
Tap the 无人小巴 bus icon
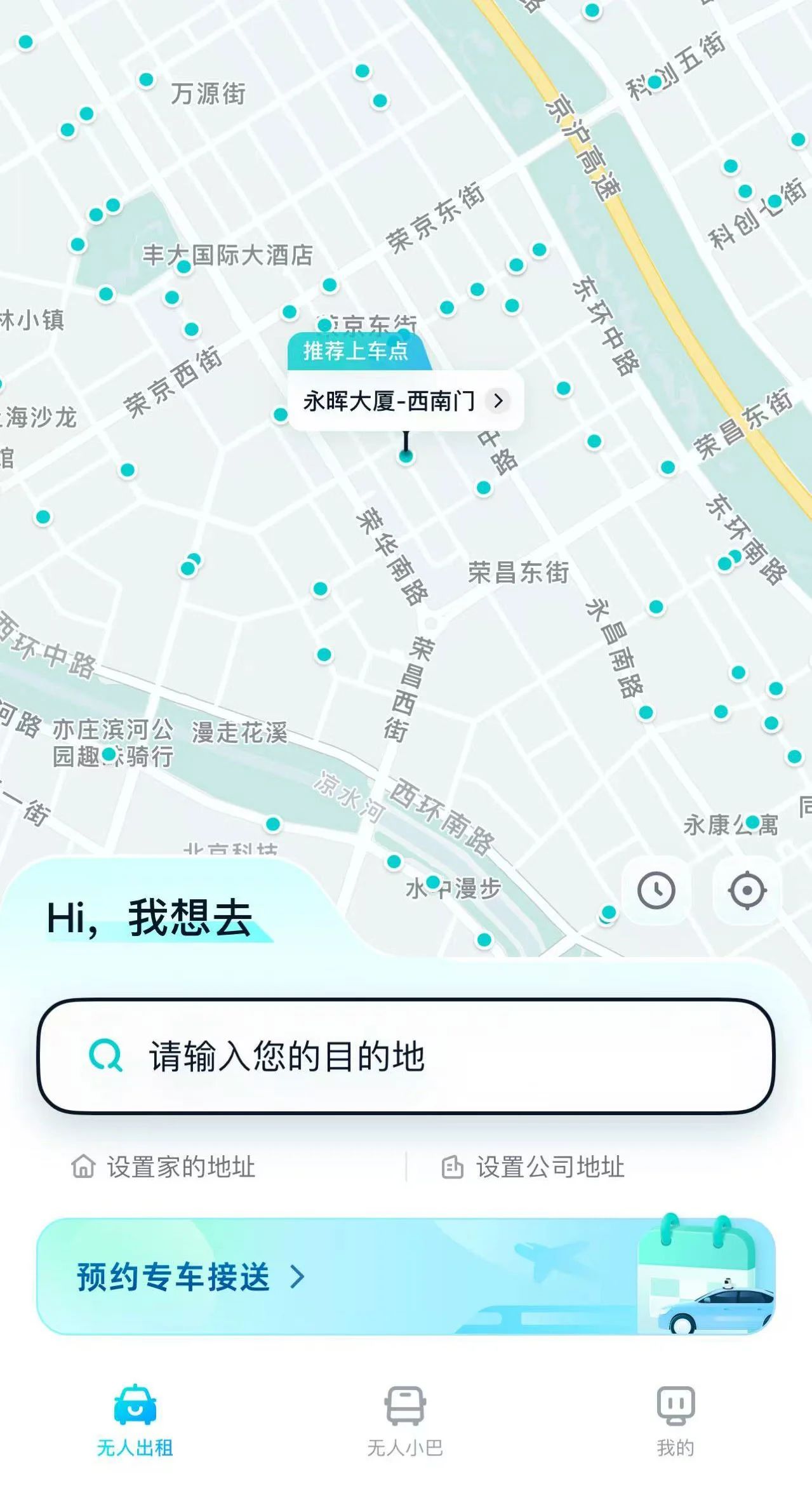click(x=406, y=1405)
